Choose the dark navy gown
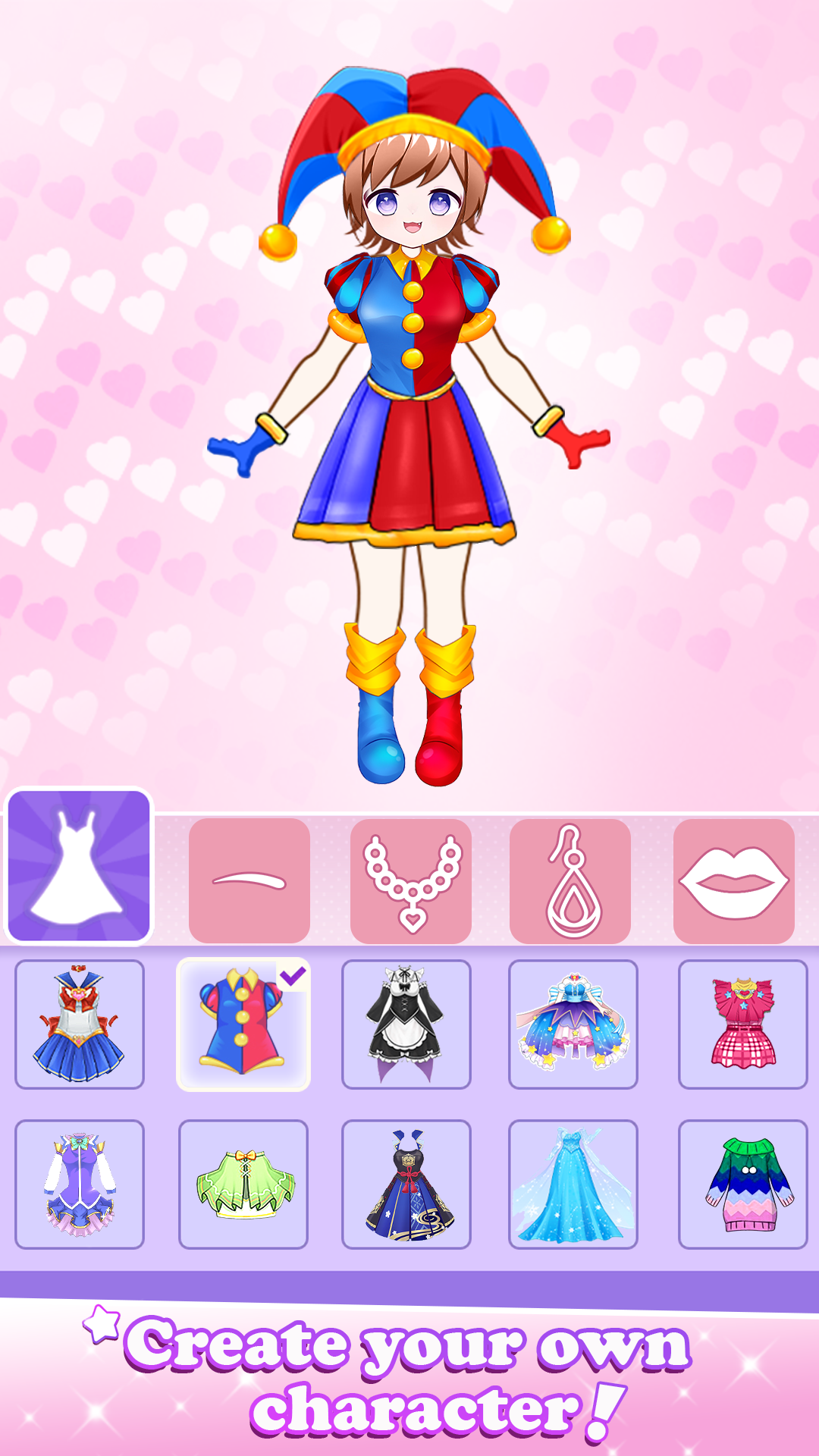The height and width of the screenshot is (1456, 819). (x=406, y=1184)
